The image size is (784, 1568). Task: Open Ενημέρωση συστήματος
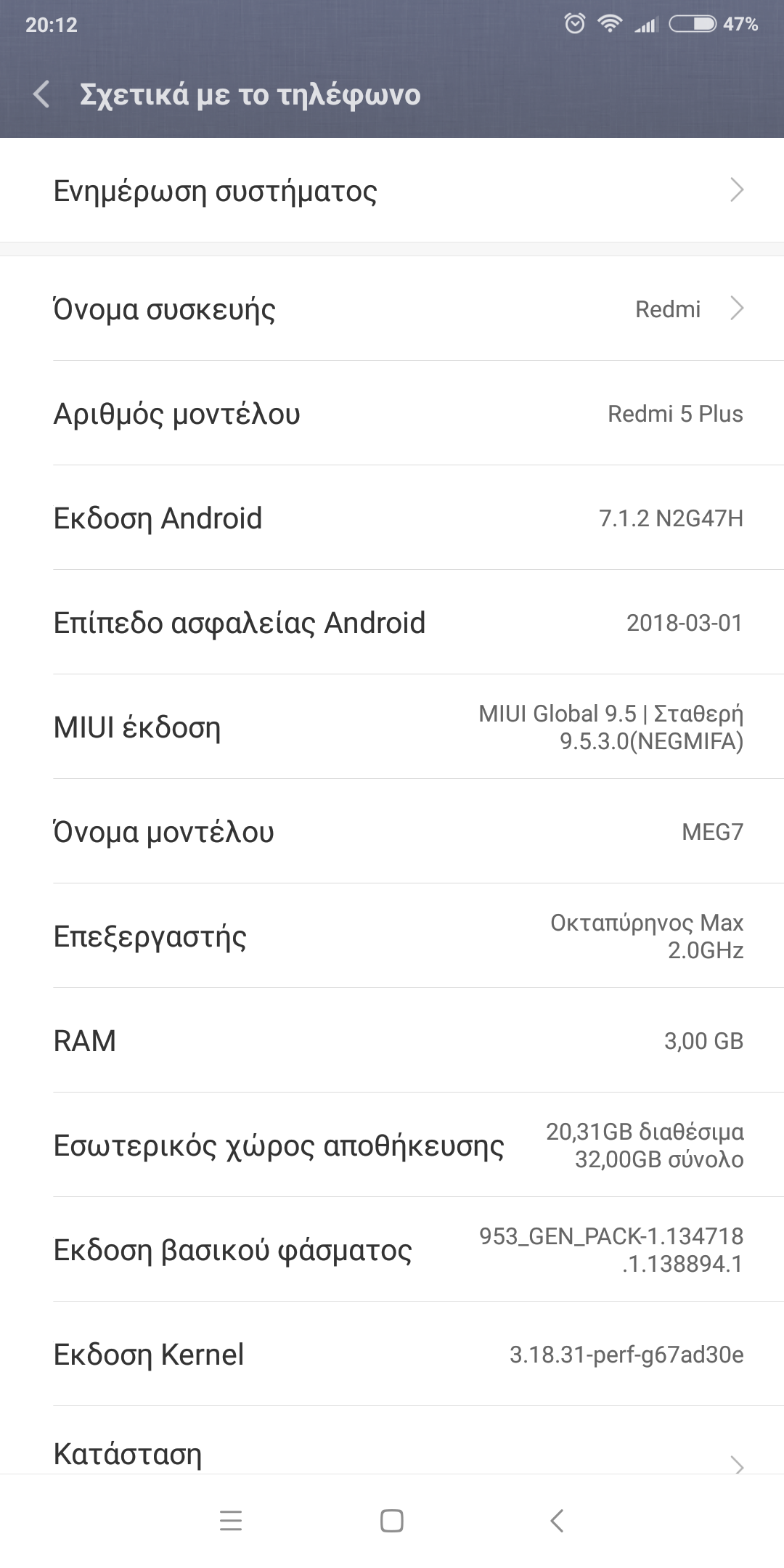click(392, 190)
